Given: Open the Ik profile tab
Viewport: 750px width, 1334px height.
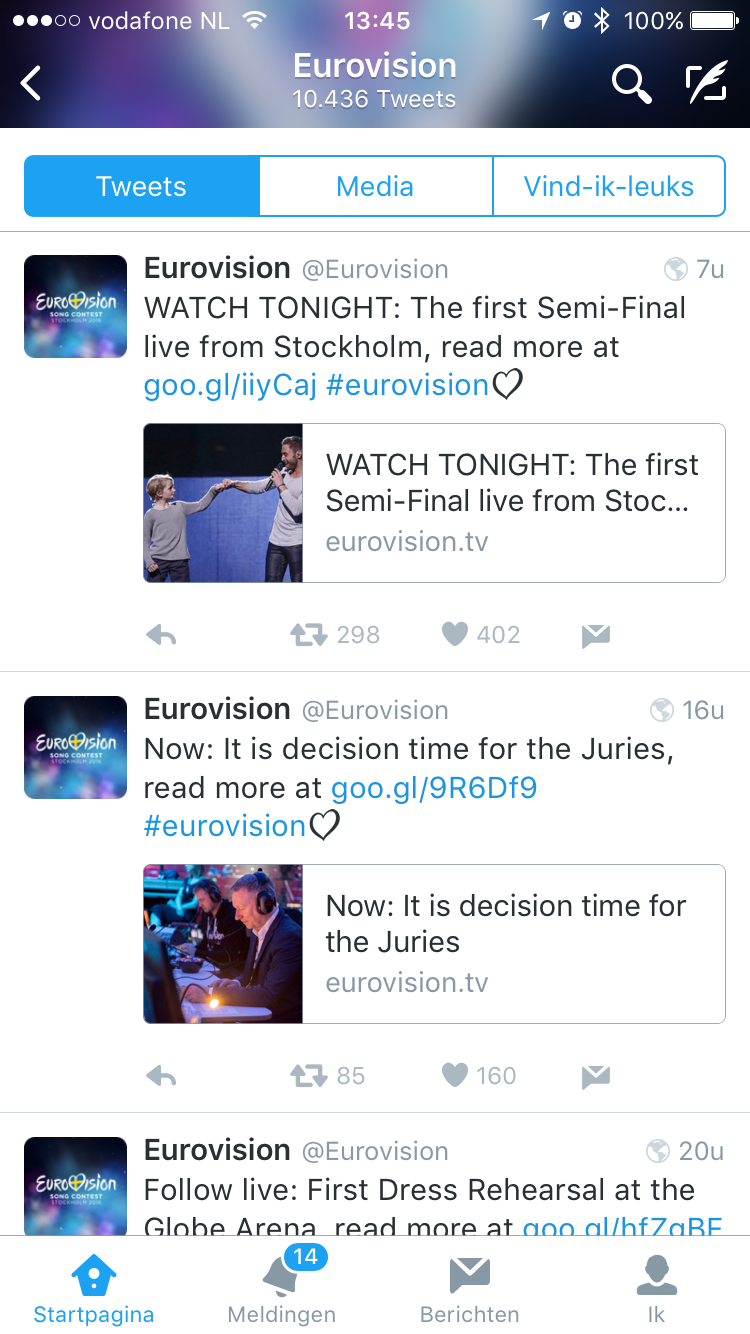Looking at the screenshot, I should [x=656, y=1287].
